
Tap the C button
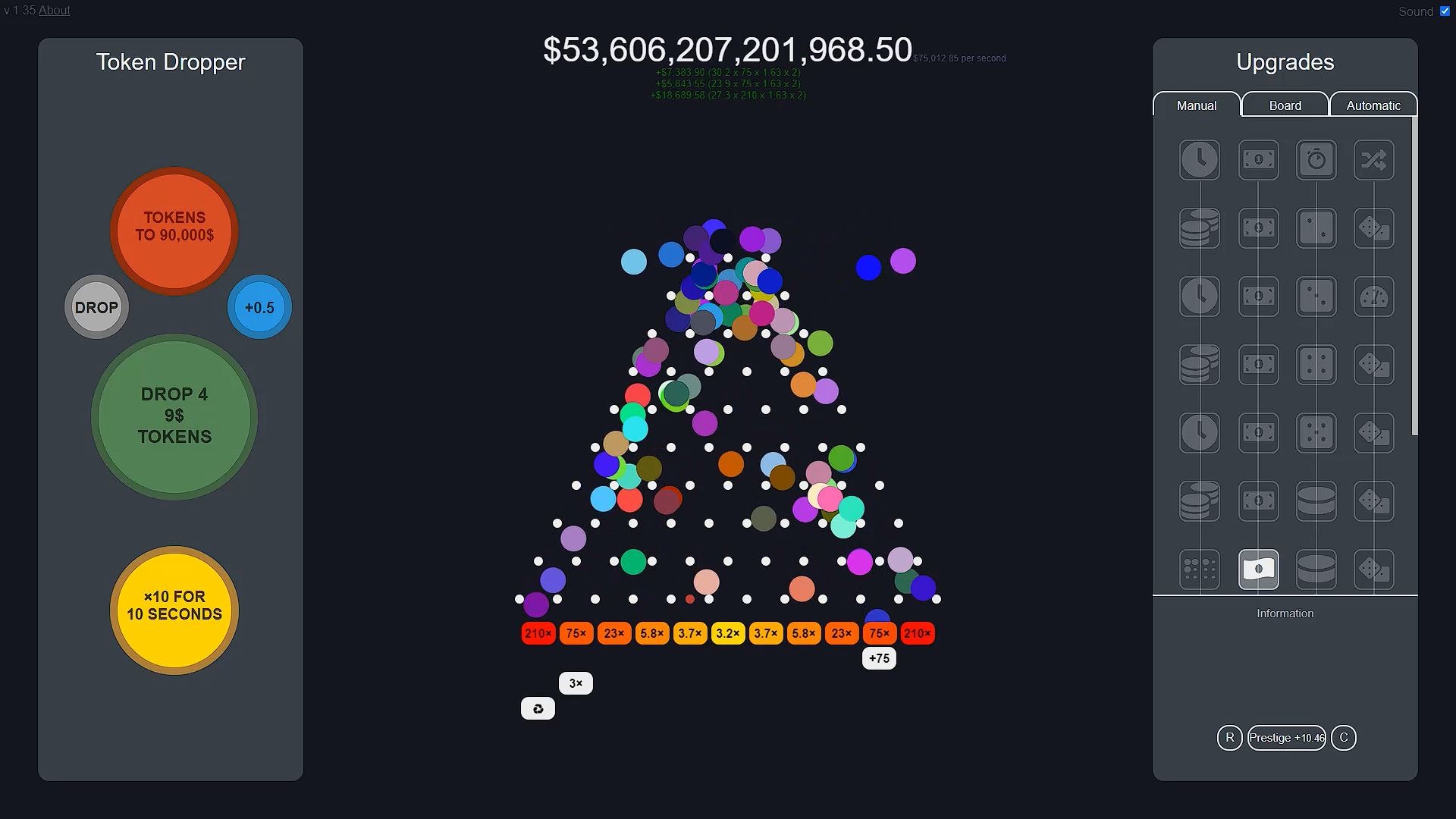pos(1343,737)
